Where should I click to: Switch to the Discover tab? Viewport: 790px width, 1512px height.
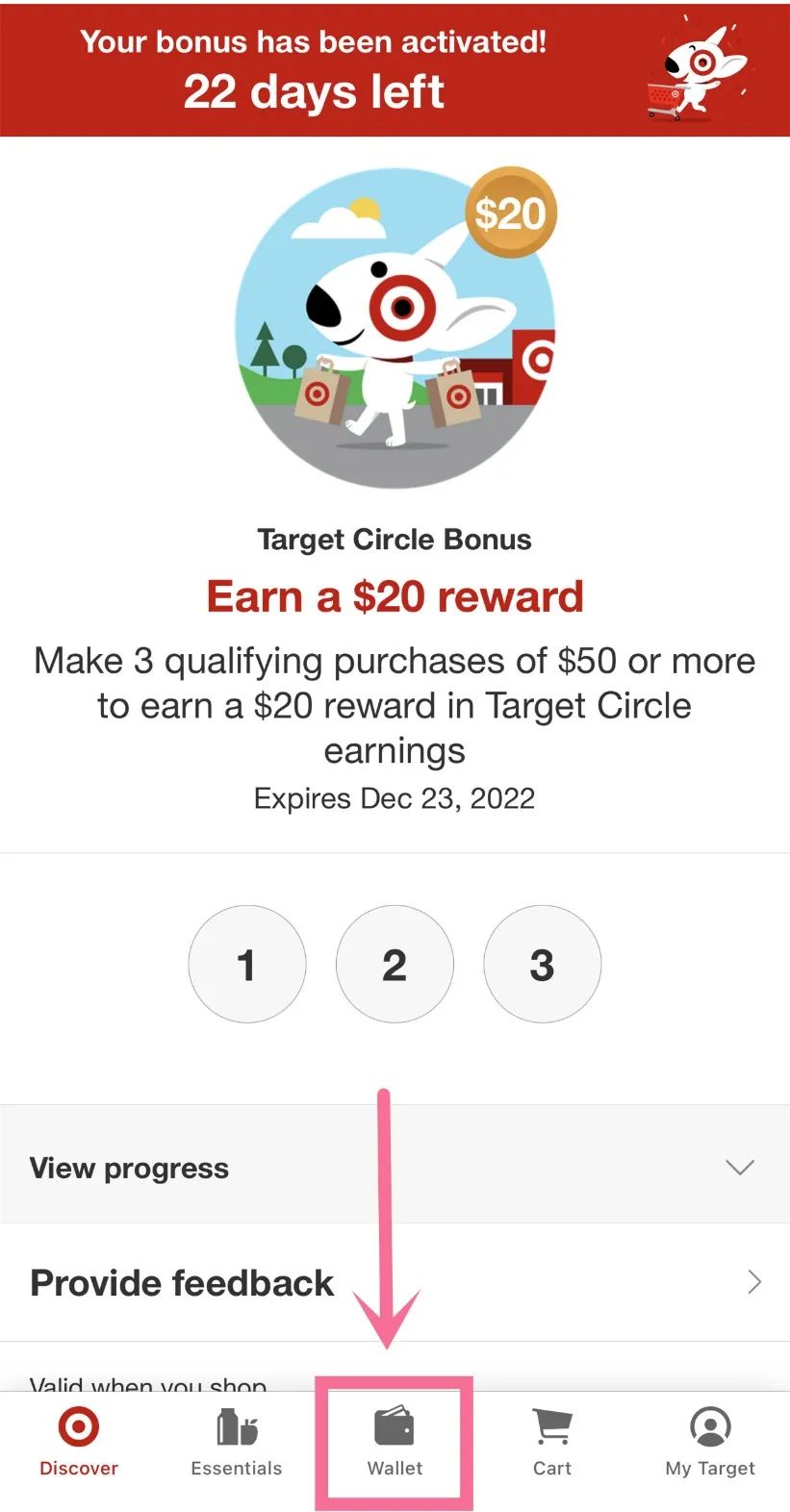(79, 1443)
